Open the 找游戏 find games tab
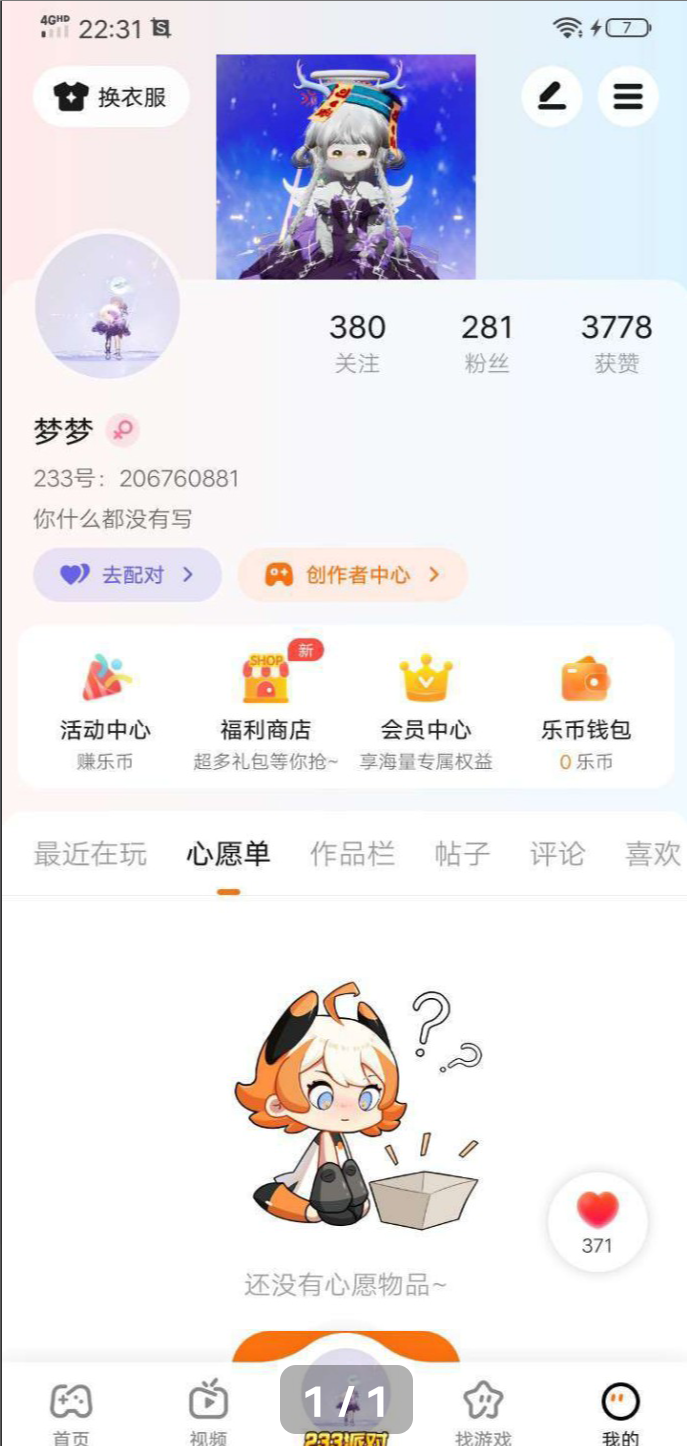This screenshot has height=1446, width=687. coord(483,1412)
